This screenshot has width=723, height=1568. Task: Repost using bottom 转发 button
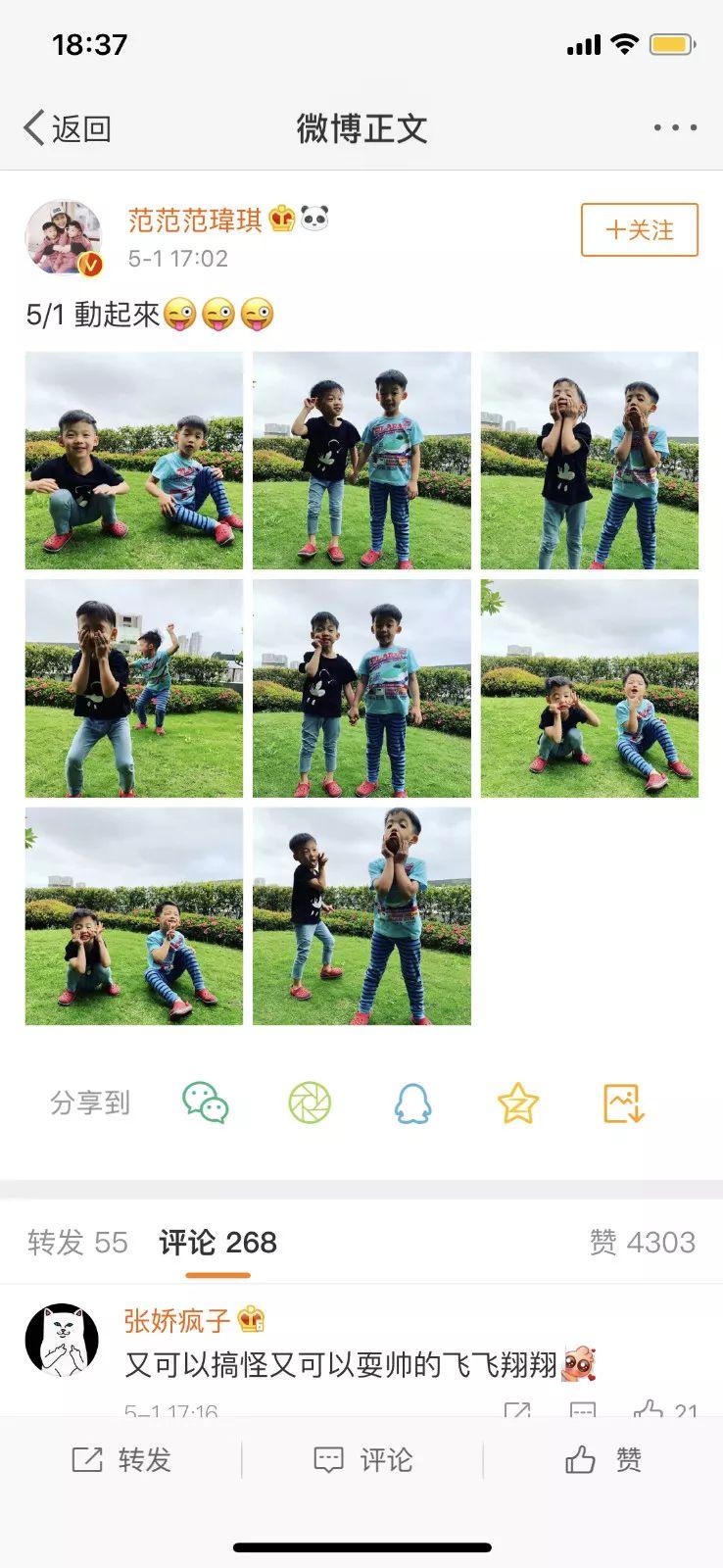tap(121, 1460)
